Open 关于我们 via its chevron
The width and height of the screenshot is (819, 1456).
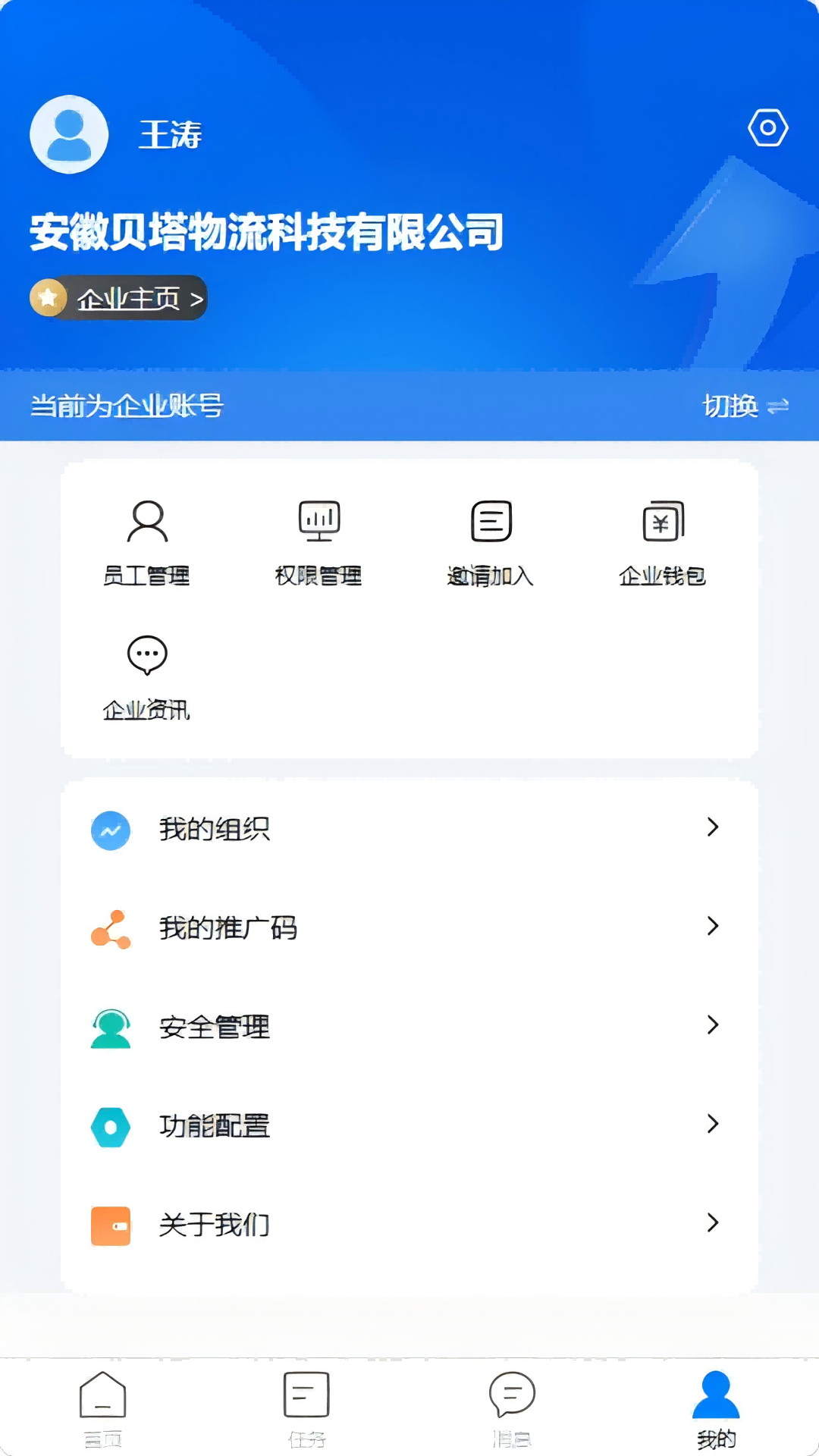[x=713, y=1223]
